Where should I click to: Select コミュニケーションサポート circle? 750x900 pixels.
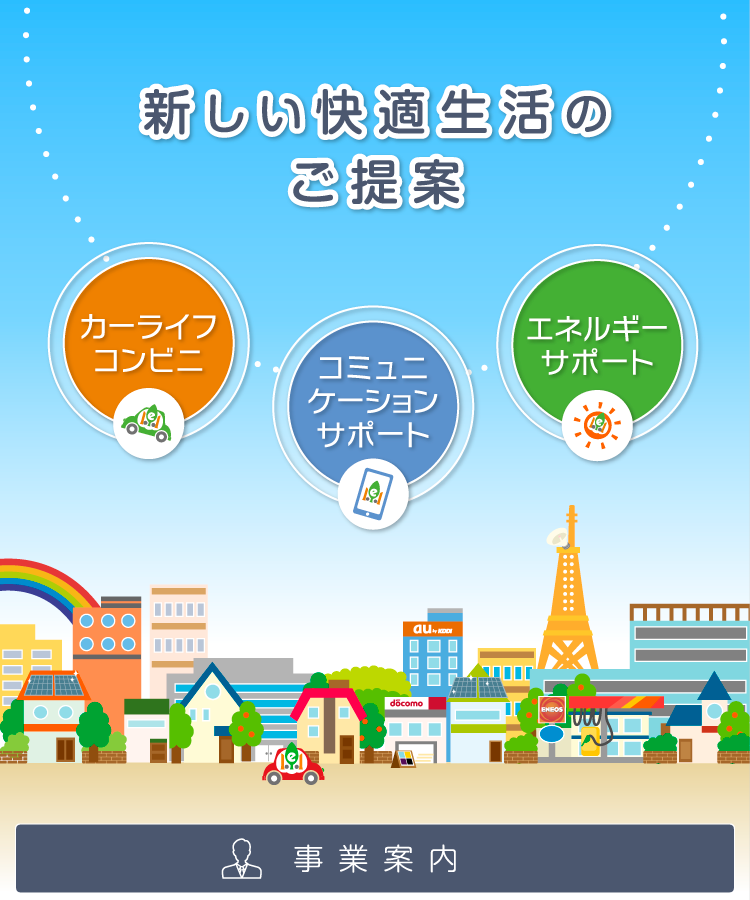tap(373, 406)
